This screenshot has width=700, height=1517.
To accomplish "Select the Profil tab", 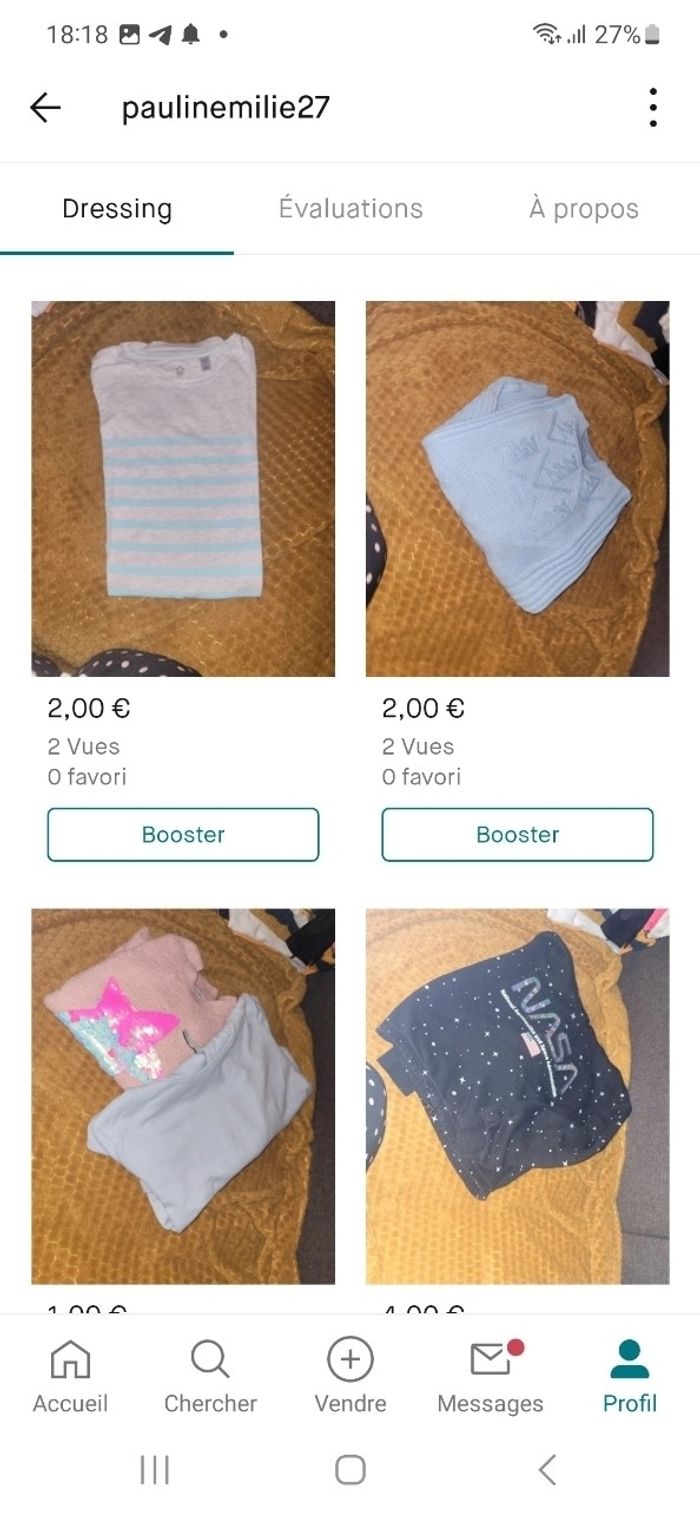I will 629,1377.
